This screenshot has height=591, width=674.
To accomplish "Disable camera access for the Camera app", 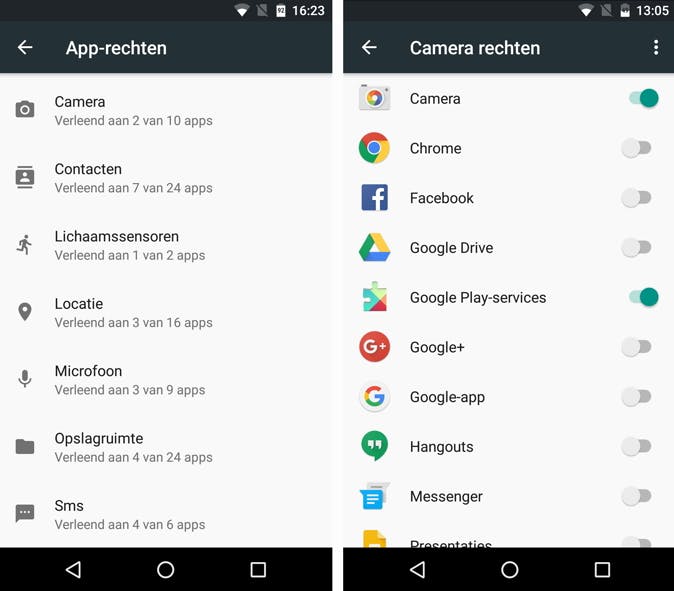I will (x=642, y=98).
